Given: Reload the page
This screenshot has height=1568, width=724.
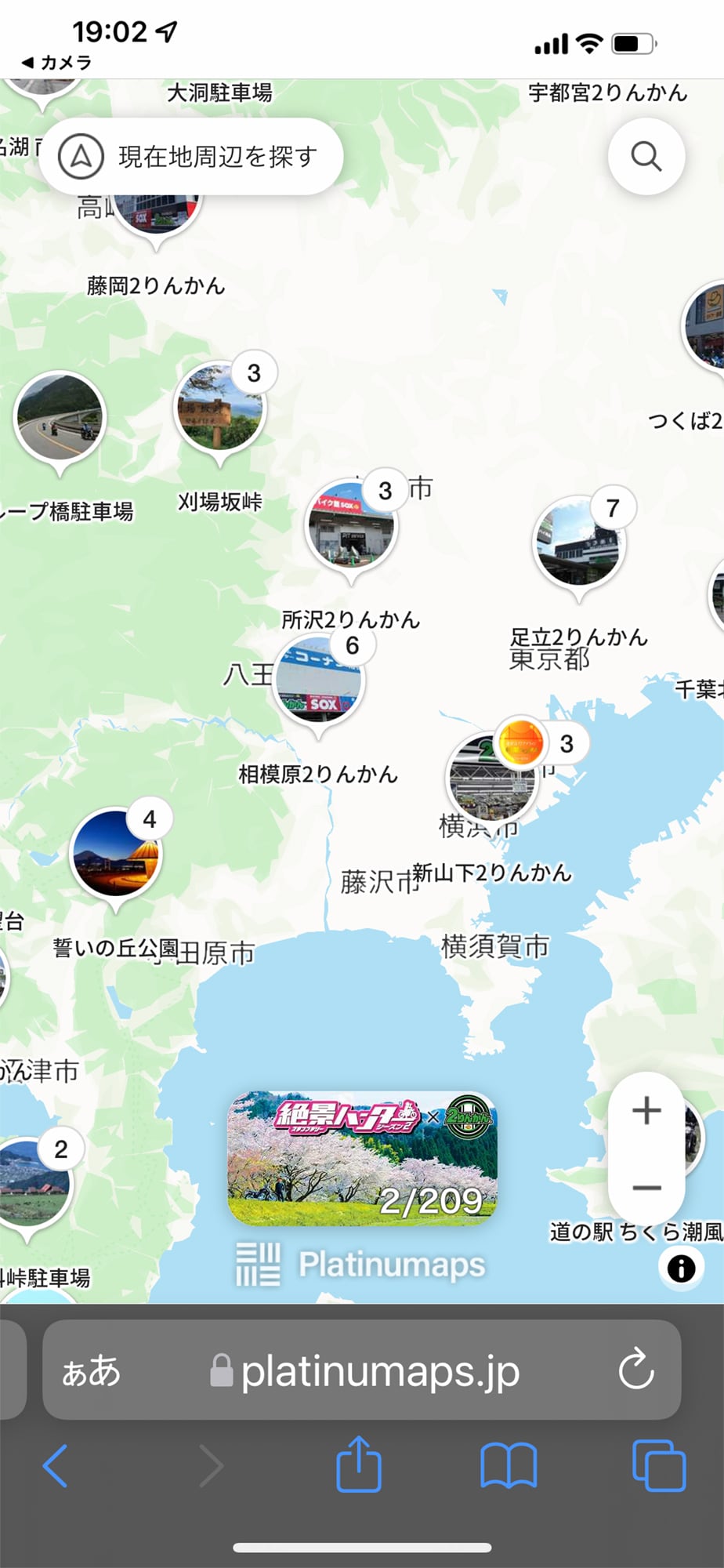Looking at the screenshot, I should click(x=635, y=1370).
